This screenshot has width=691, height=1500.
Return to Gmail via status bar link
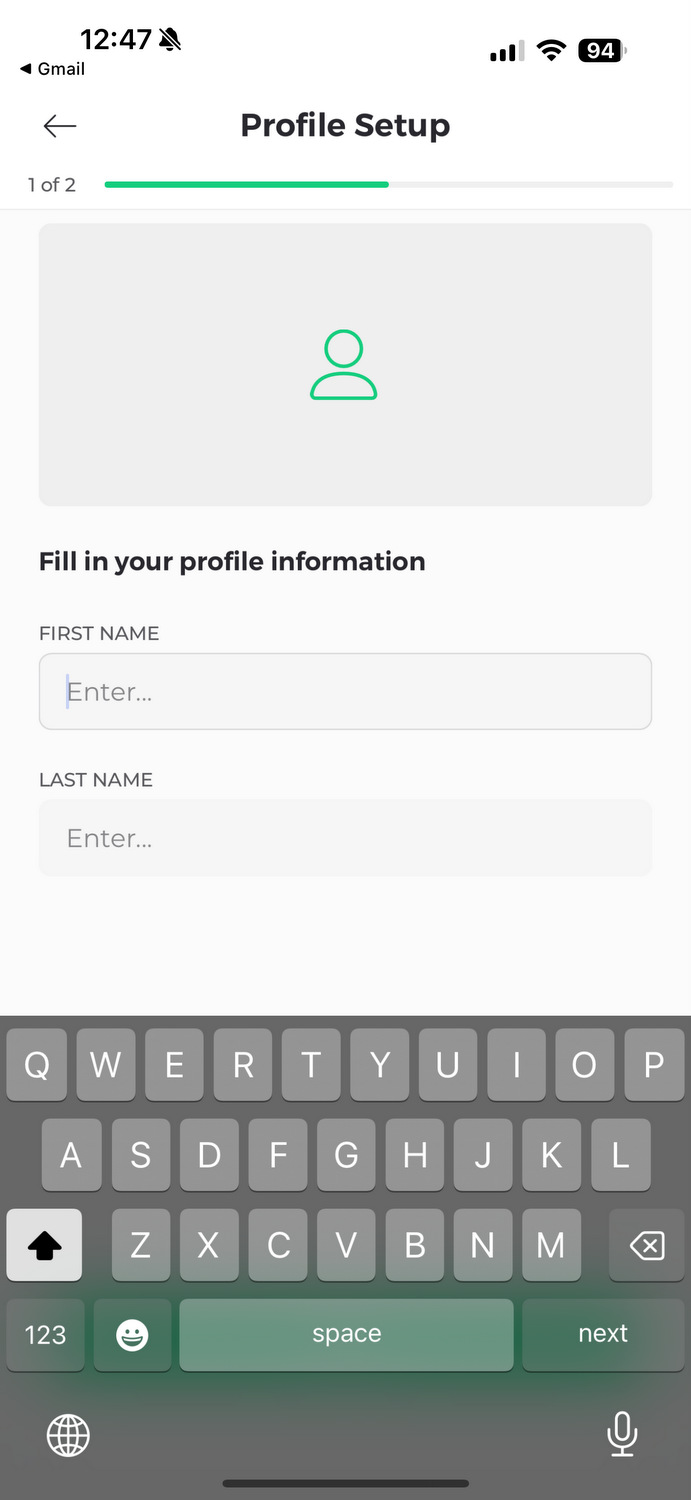52,69
